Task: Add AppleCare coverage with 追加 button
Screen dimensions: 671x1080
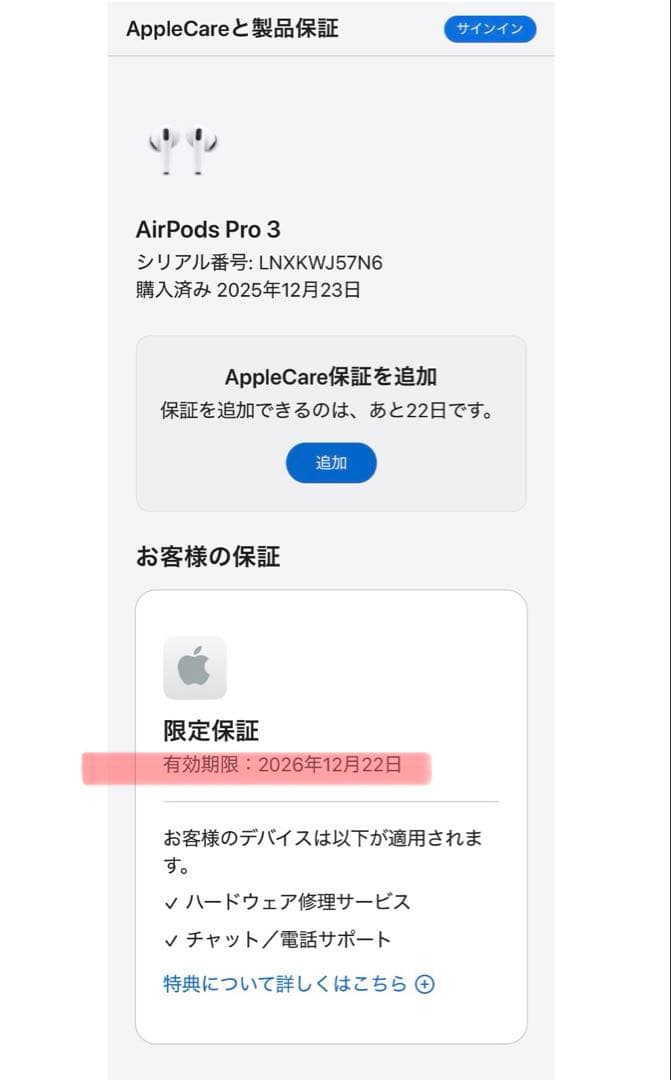Action: pos(331,463)
